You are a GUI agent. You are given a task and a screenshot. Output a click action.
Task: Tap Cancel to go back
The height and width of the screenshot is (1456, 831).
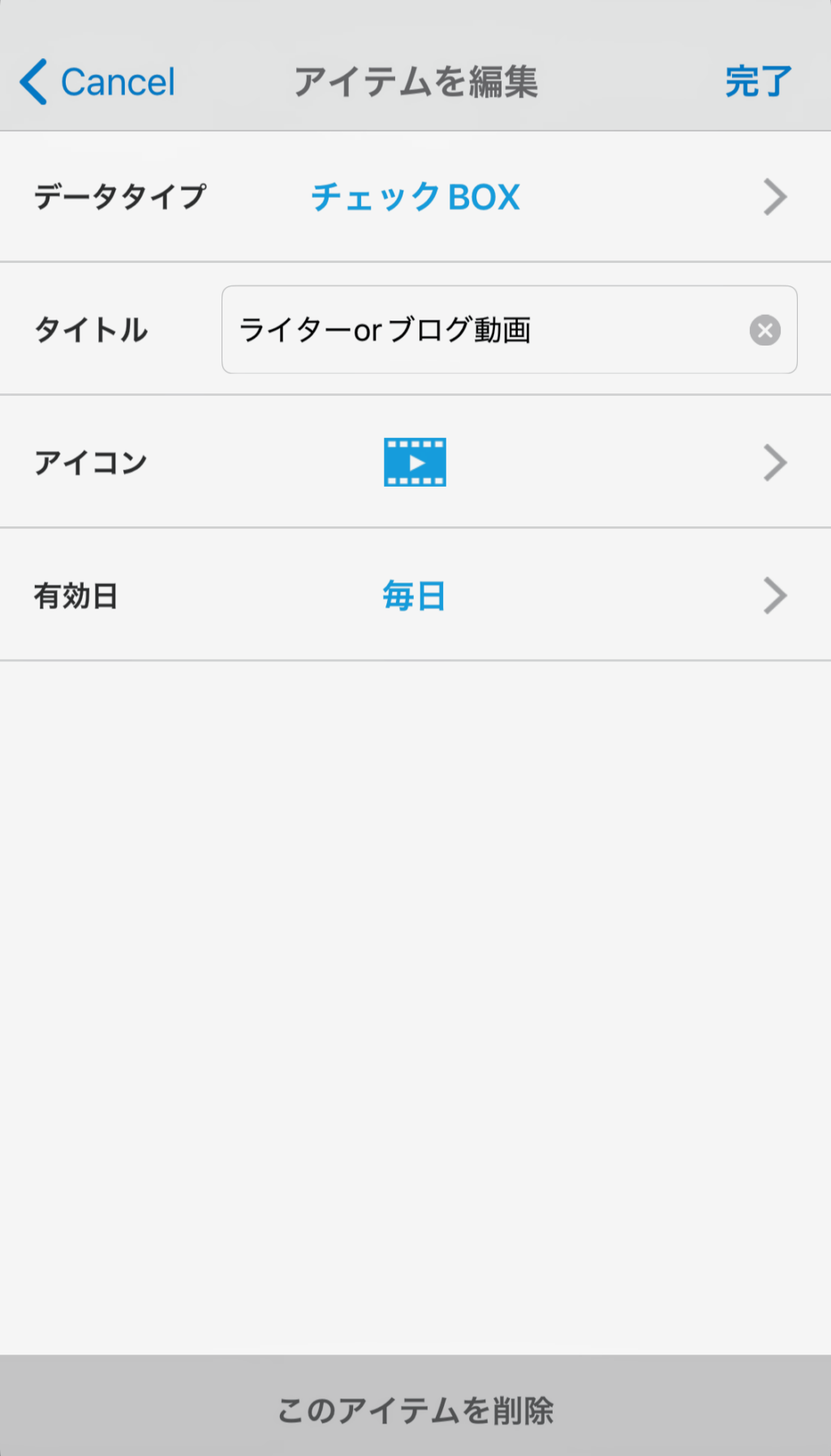[97, 82]
